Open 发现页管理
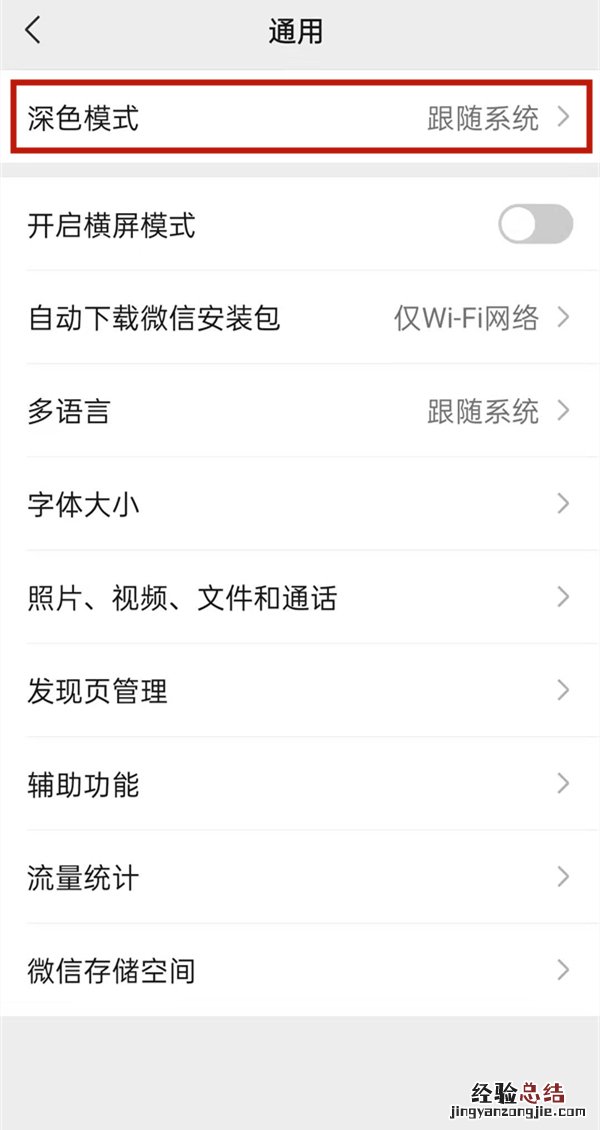This screenshot has height=1130, width=600. (298, 691)
